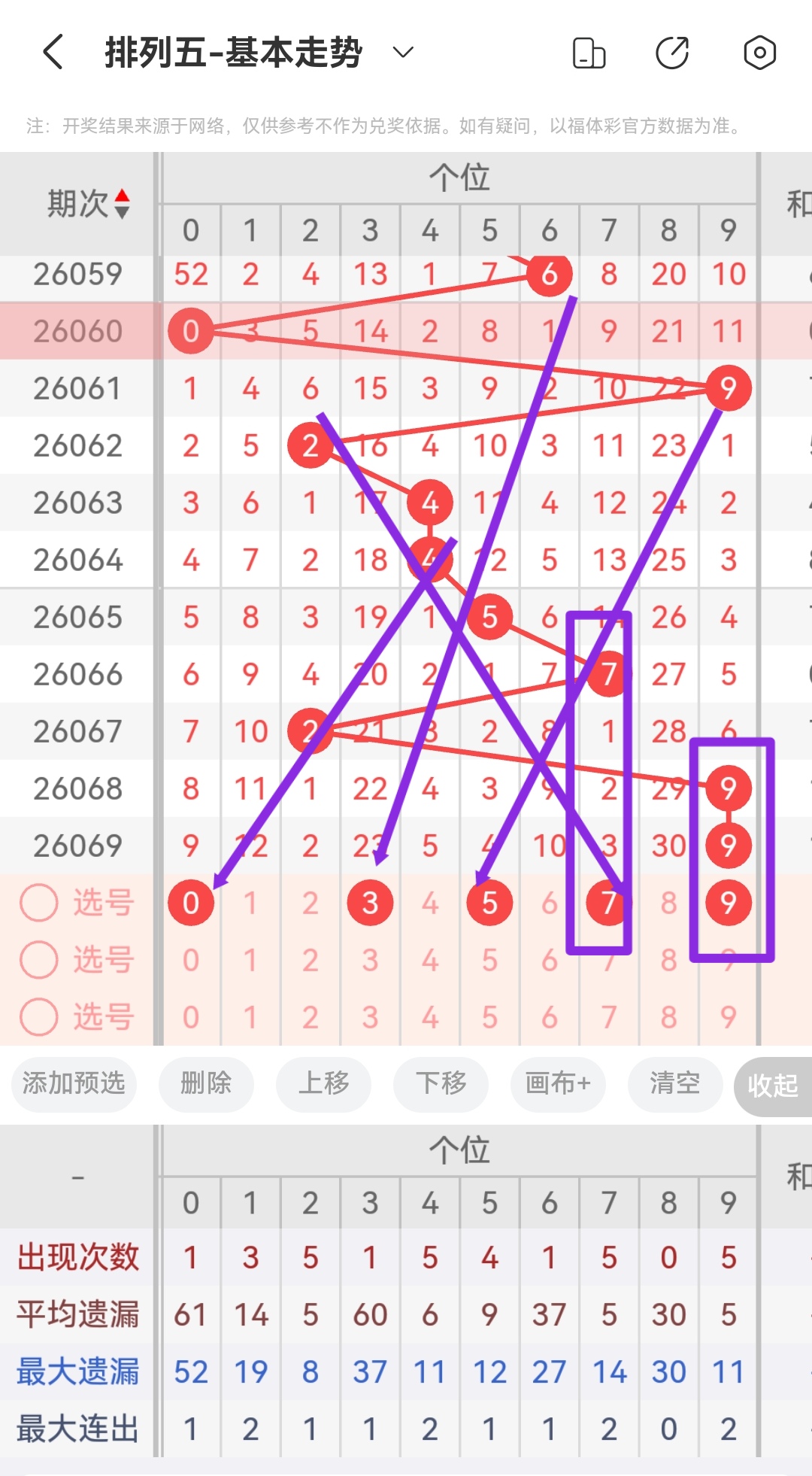Image resolution: width=812 pixels, height=1476 pixels.
Task: Select number 3 in the first 选号 row
Action: 370,902
